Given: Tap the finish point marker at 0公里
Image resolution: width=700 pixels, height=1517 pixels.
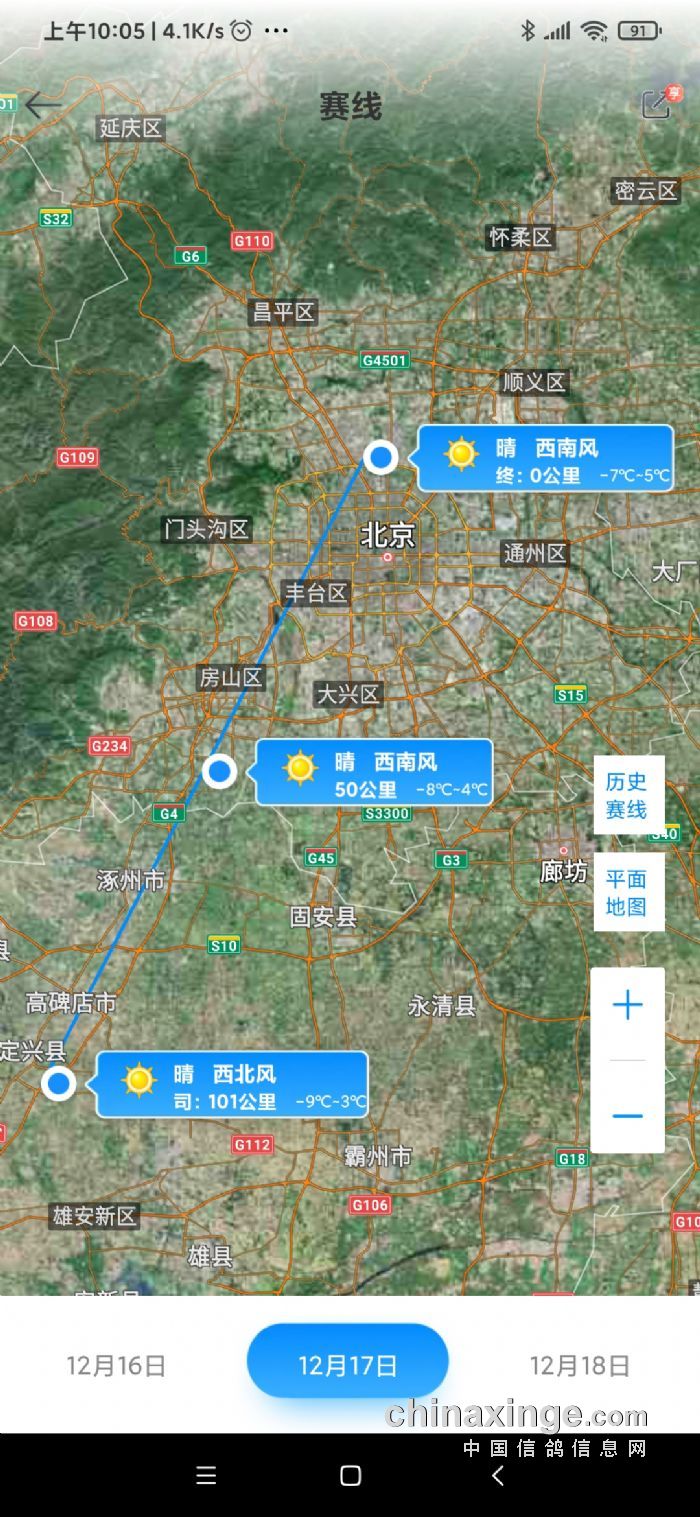Looking at the screenshot, I should pyautogui.click(x=380, y=458).
